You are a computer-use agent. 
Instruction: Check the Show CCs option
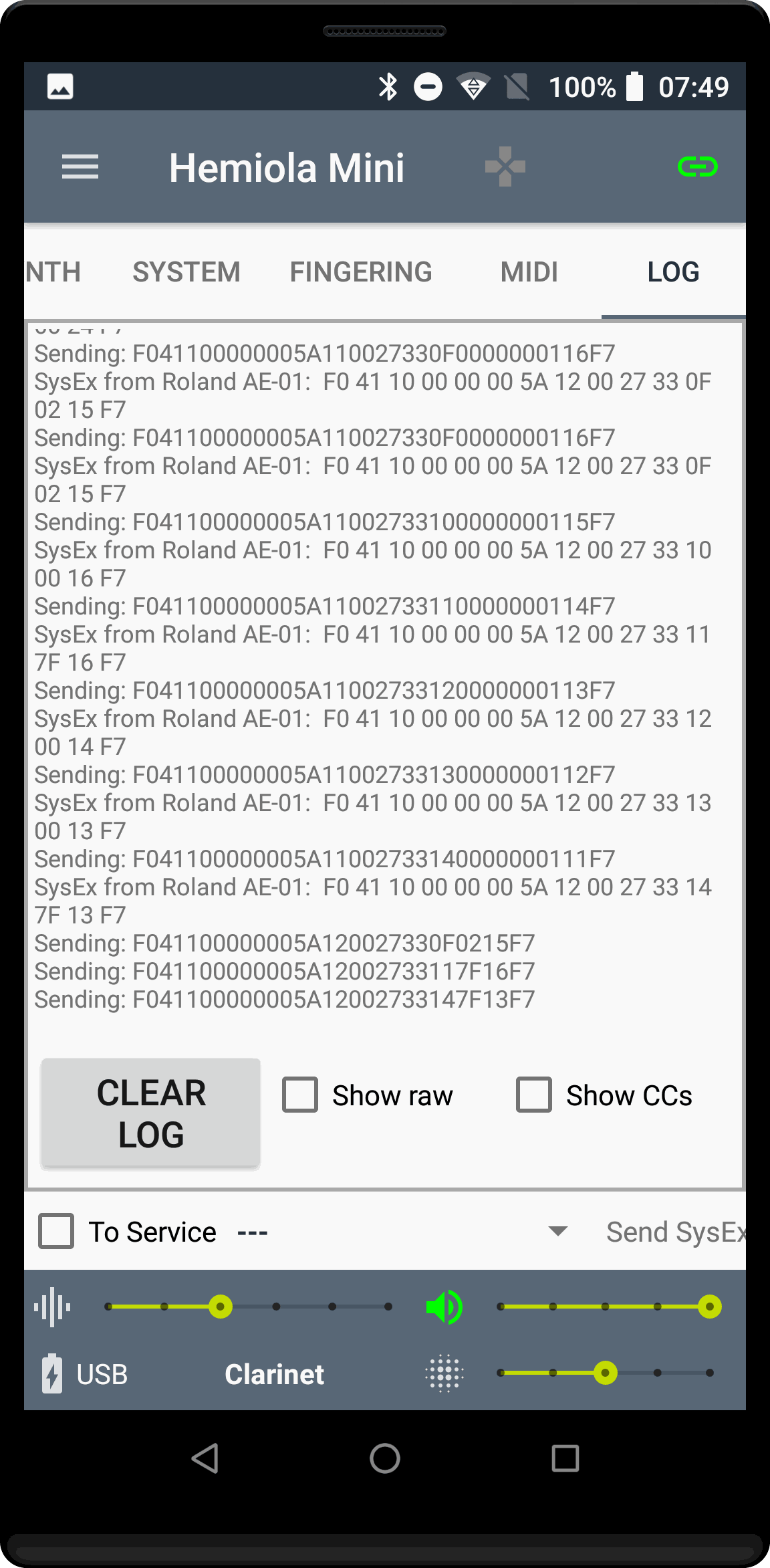point(533,1095)
